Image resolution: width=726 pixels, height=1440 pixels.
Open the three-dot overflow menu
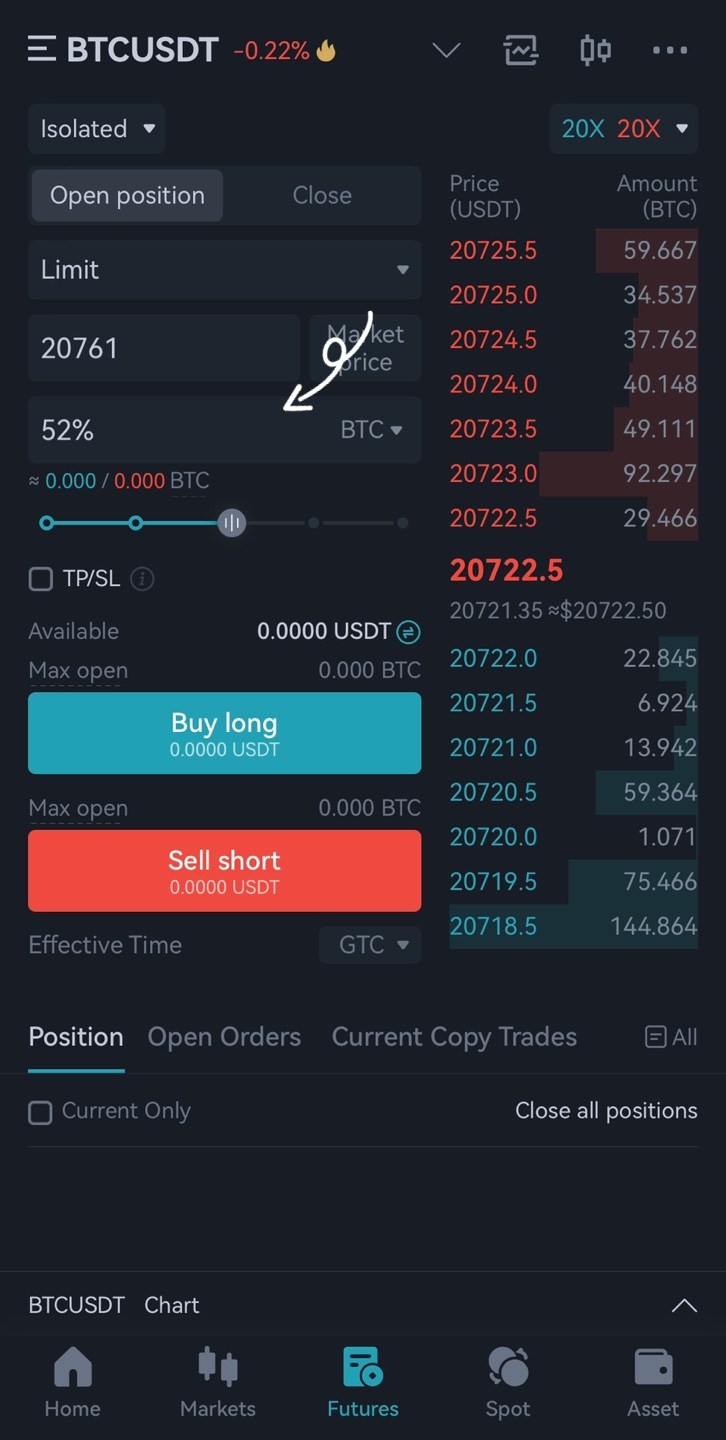pyautogui.click(x=670, y=50)
